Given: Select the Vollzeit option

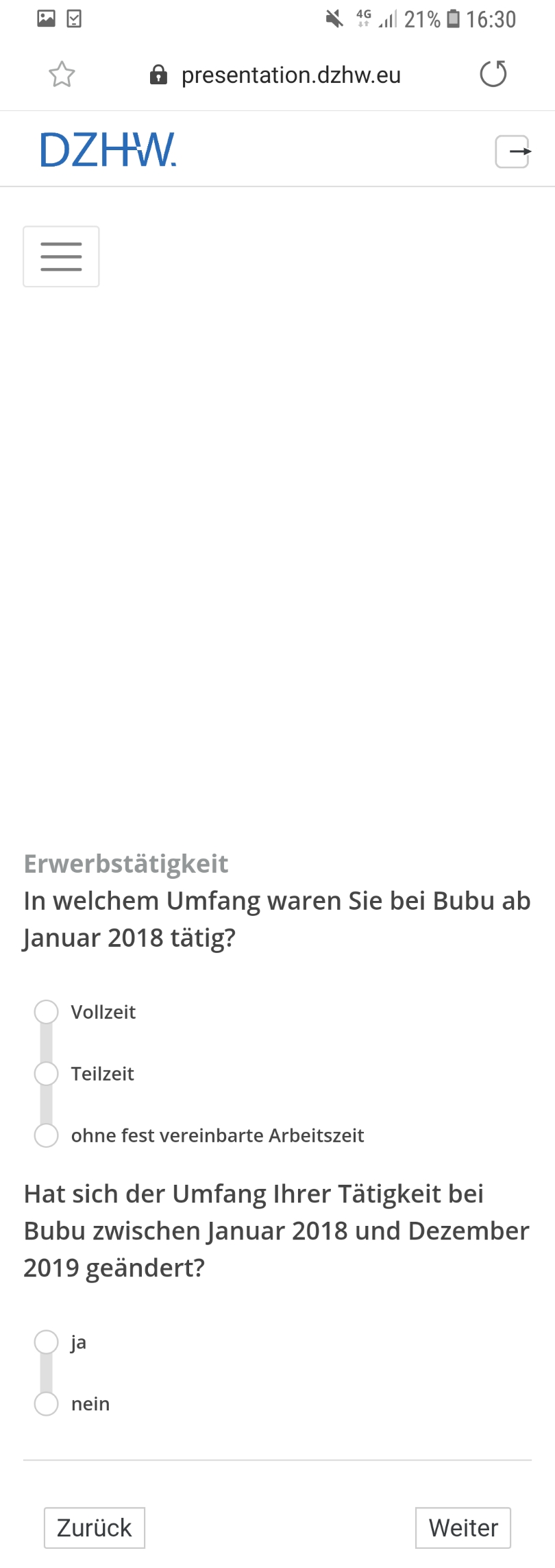Looking at the screenshot, I should [46, 1011].
